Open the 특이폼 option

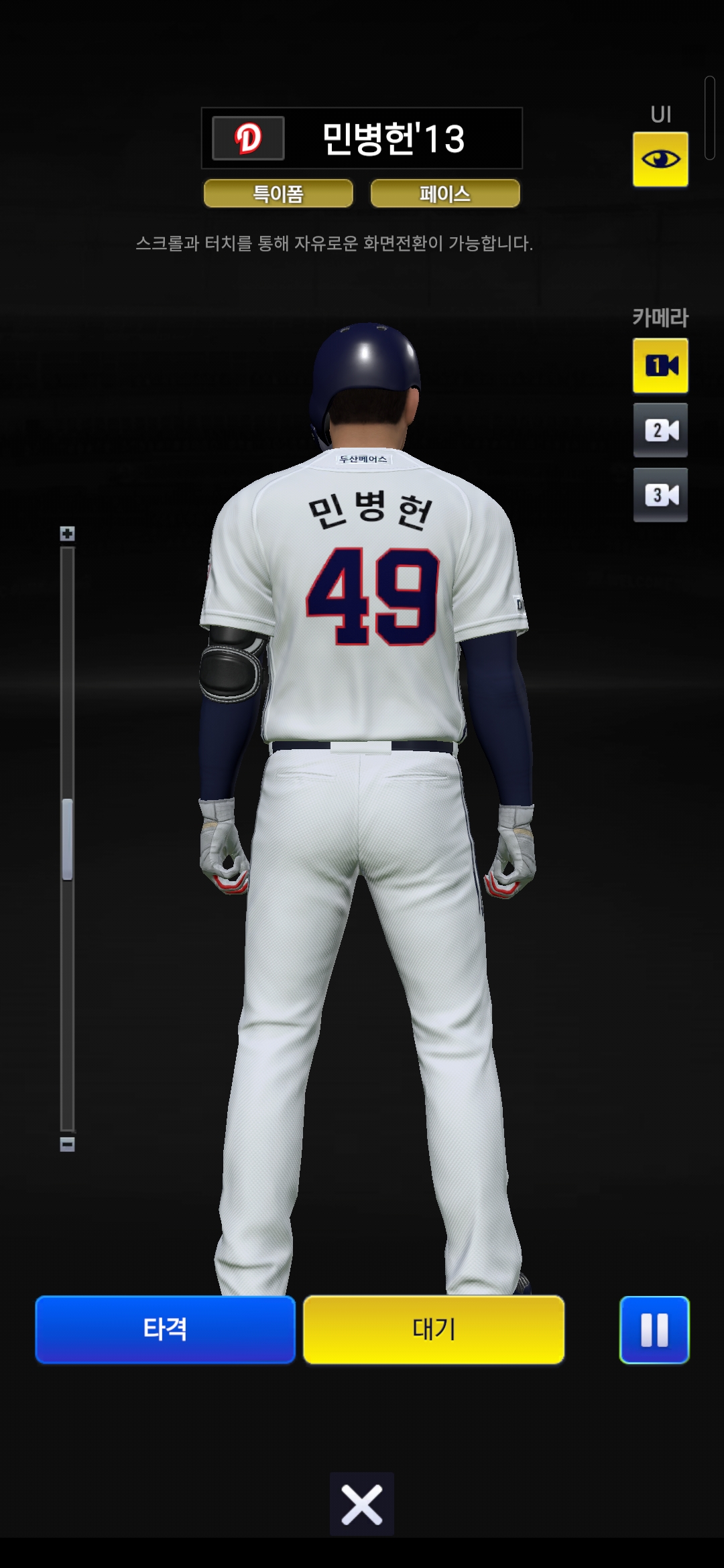coord(278,194)
